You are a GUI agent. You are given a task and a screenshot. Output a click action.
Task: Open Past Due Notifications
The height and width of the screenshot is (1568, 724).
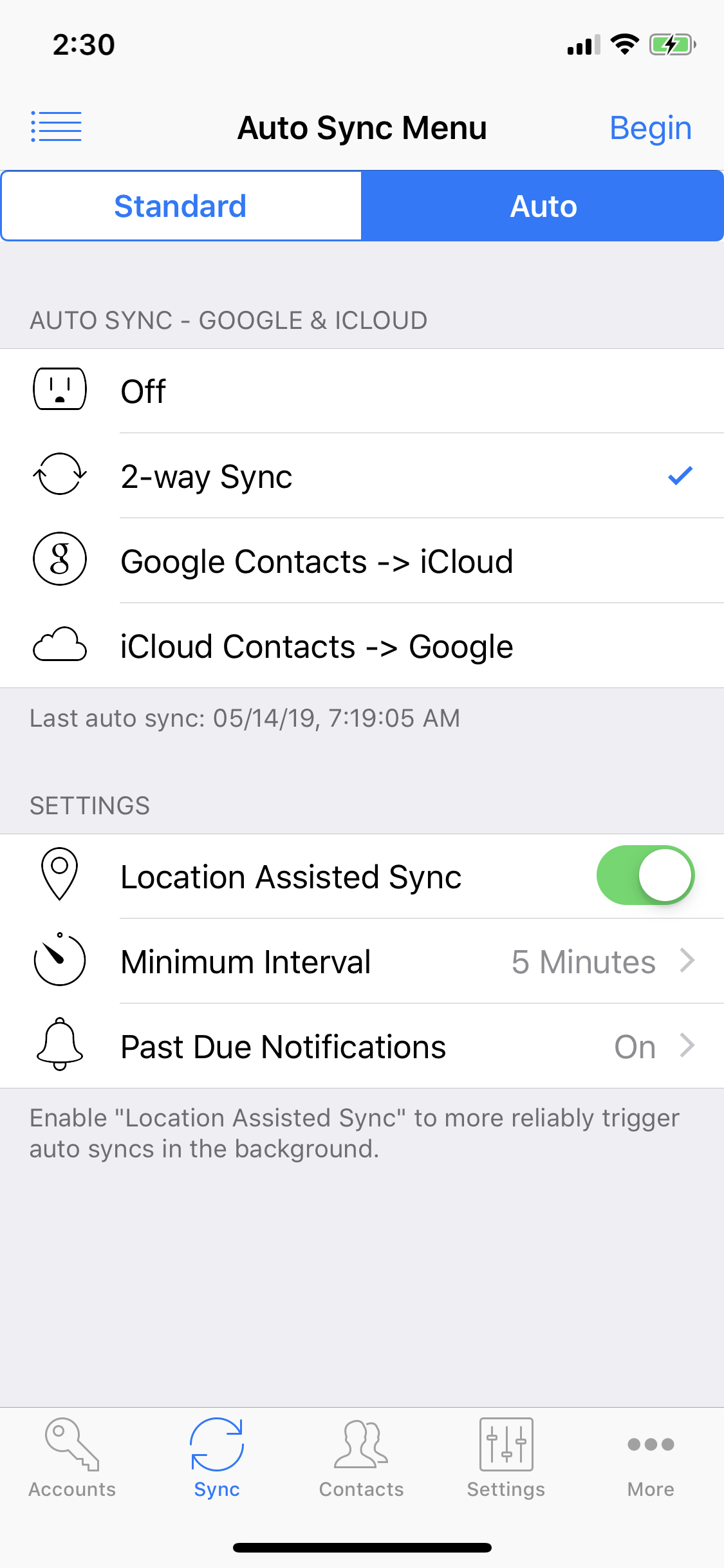pos(362,1047)
